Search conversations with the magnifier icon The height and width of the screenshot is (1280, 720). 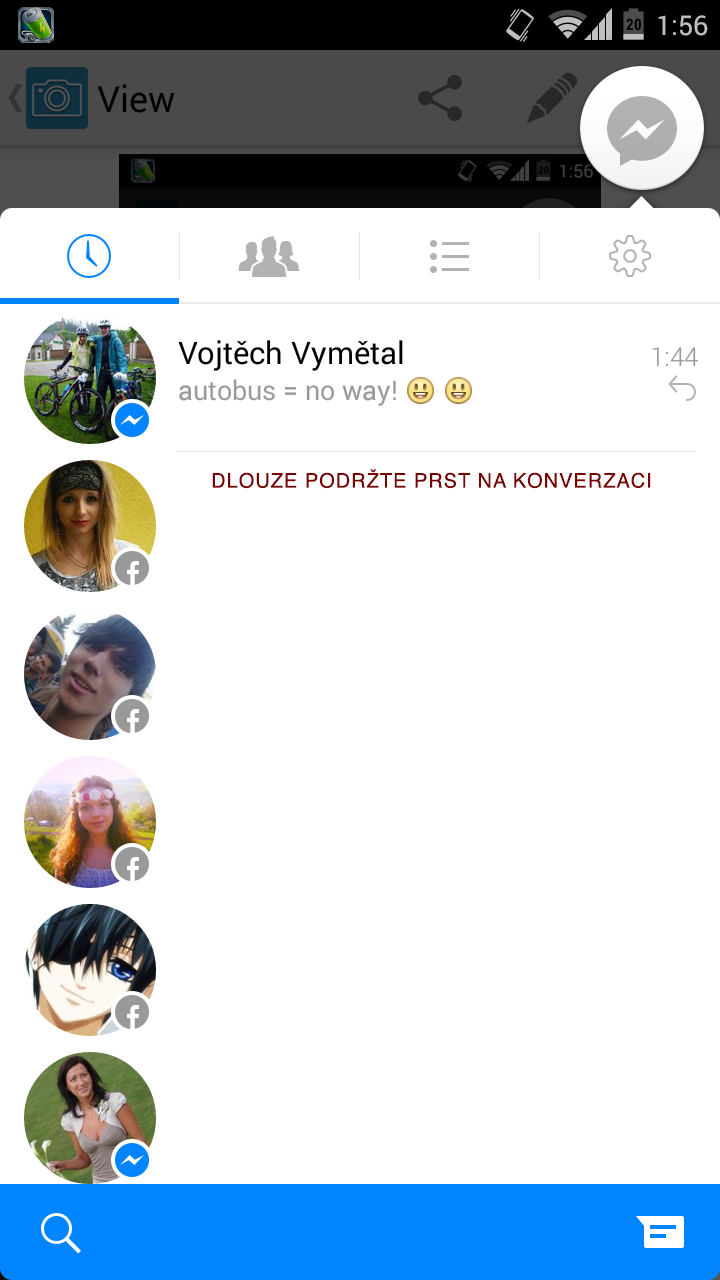60,1233
